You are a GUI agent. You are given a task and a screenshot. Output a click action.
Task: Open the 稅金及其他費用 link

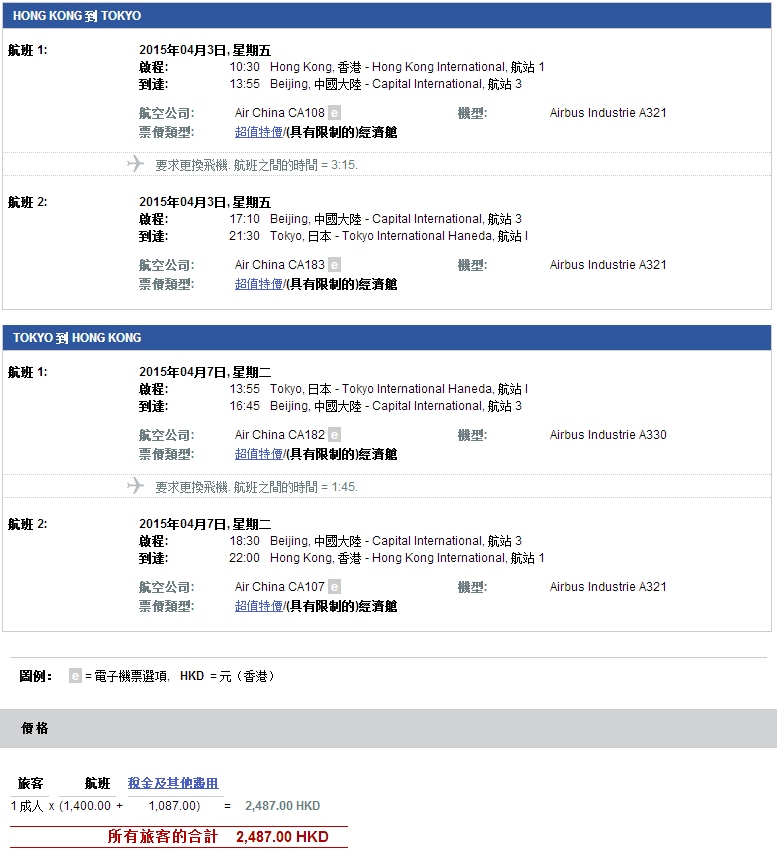coord(173,783)
